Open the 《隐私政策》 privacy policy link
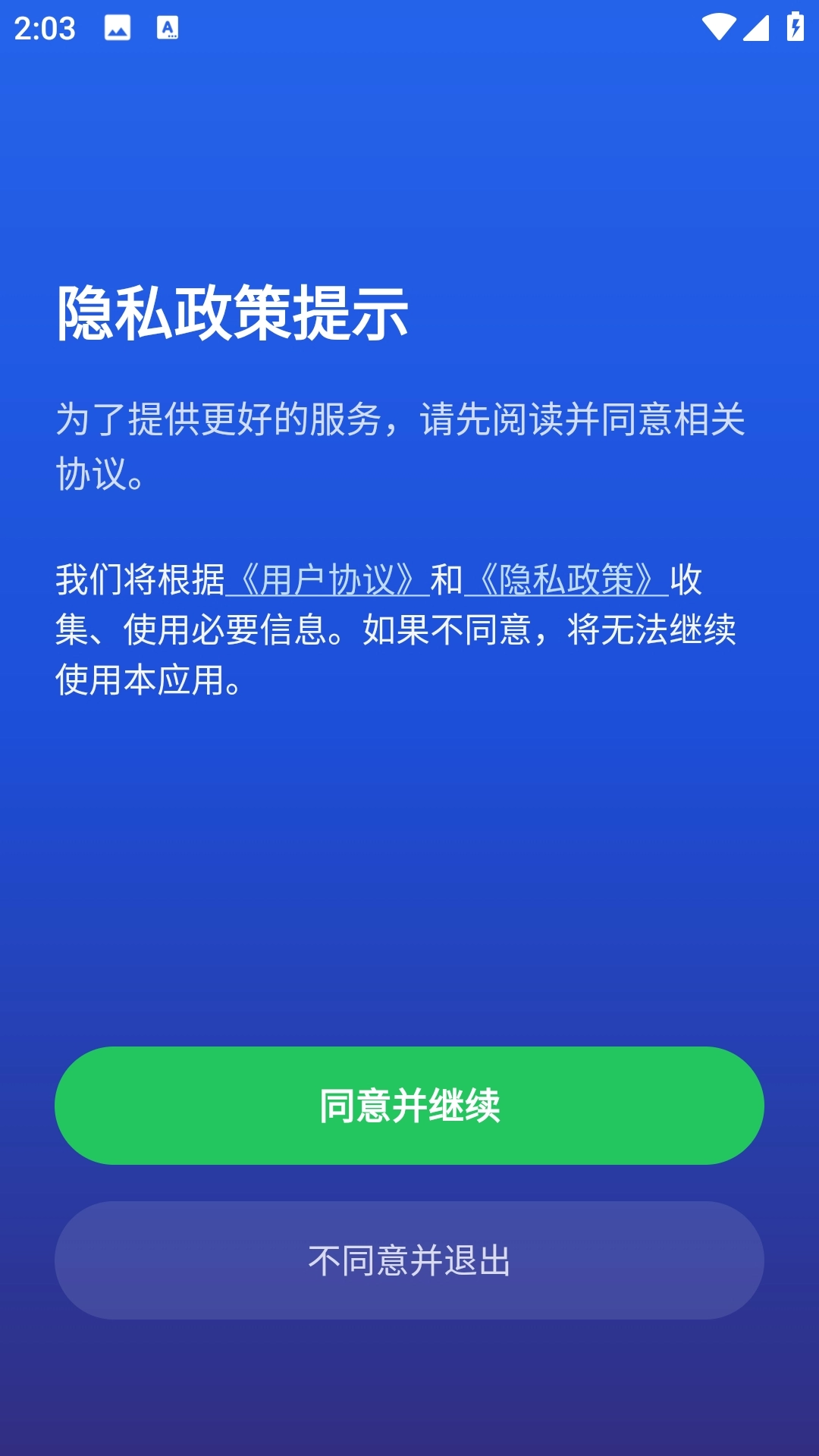819x1456 pixels. pos(569,578)
